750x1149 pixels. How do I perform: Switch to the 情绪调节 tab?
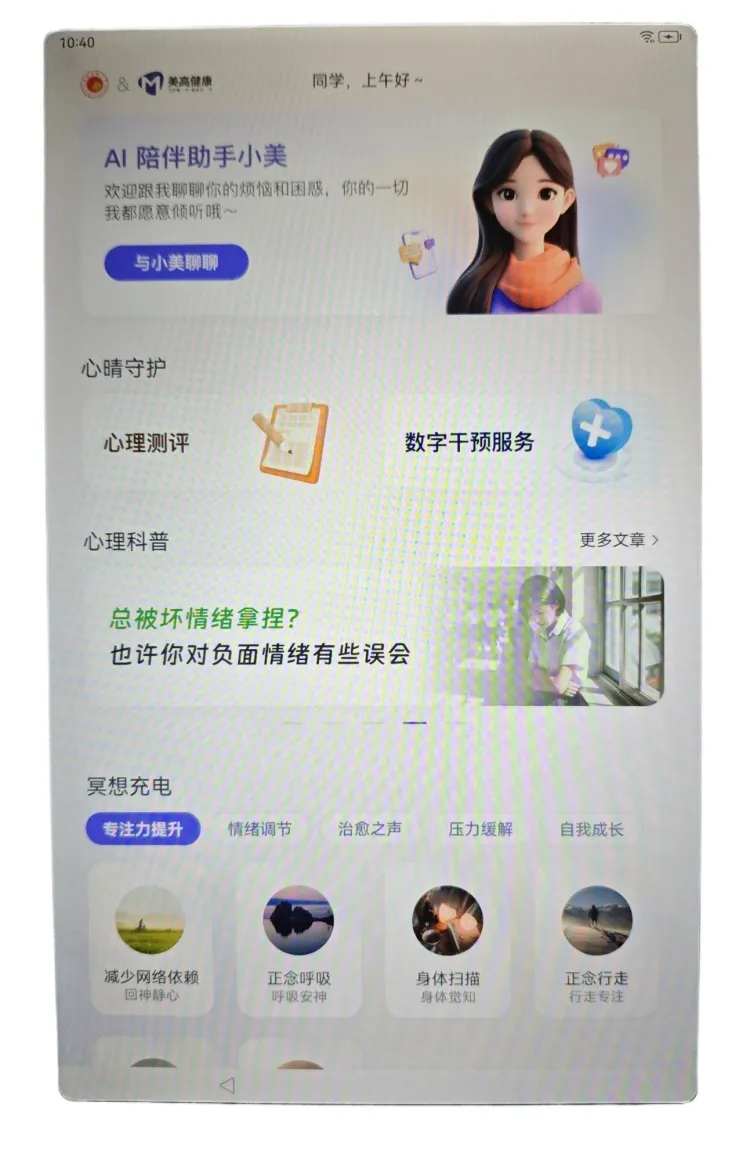[260, 829]
